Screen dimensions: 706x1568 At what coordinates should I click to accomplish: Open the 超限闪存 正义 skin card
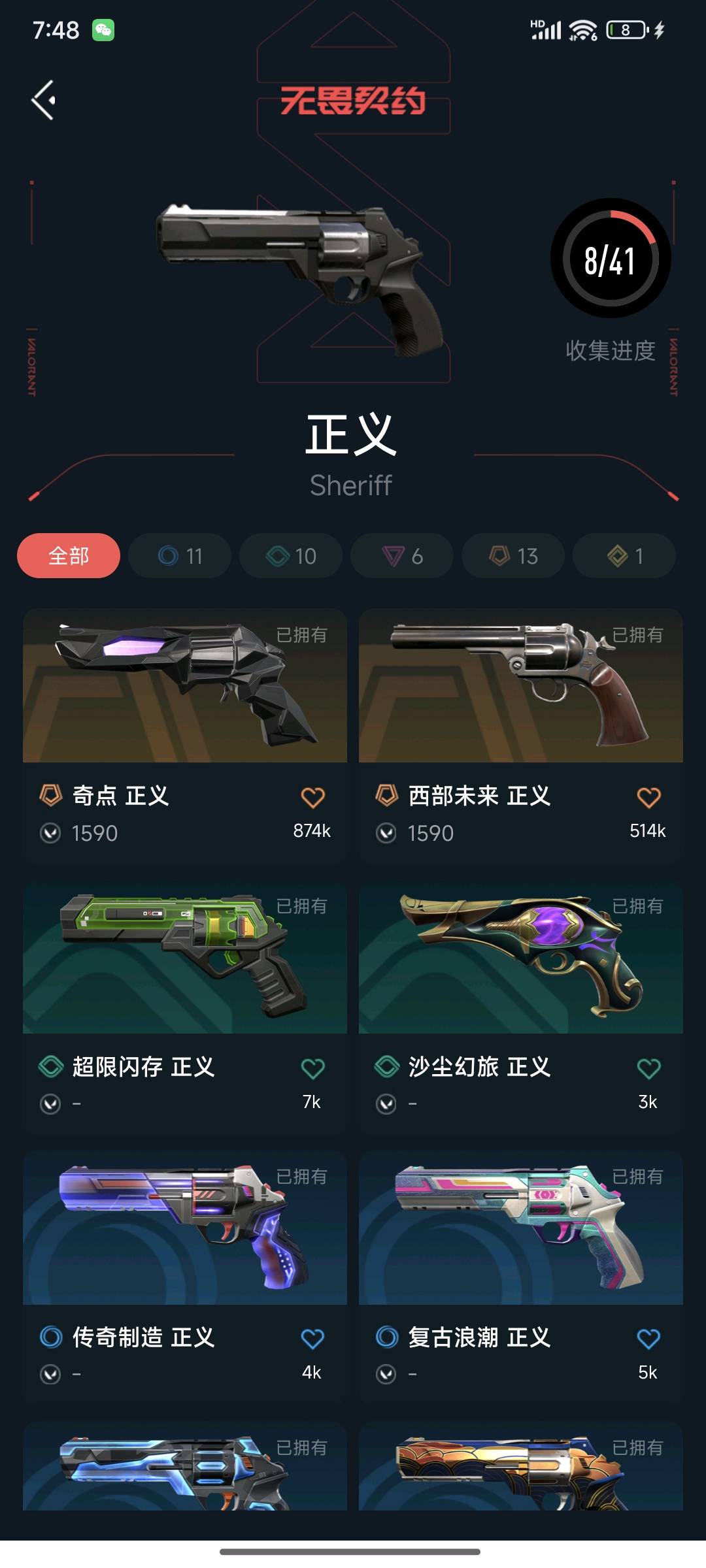[x=185, y=1006]
